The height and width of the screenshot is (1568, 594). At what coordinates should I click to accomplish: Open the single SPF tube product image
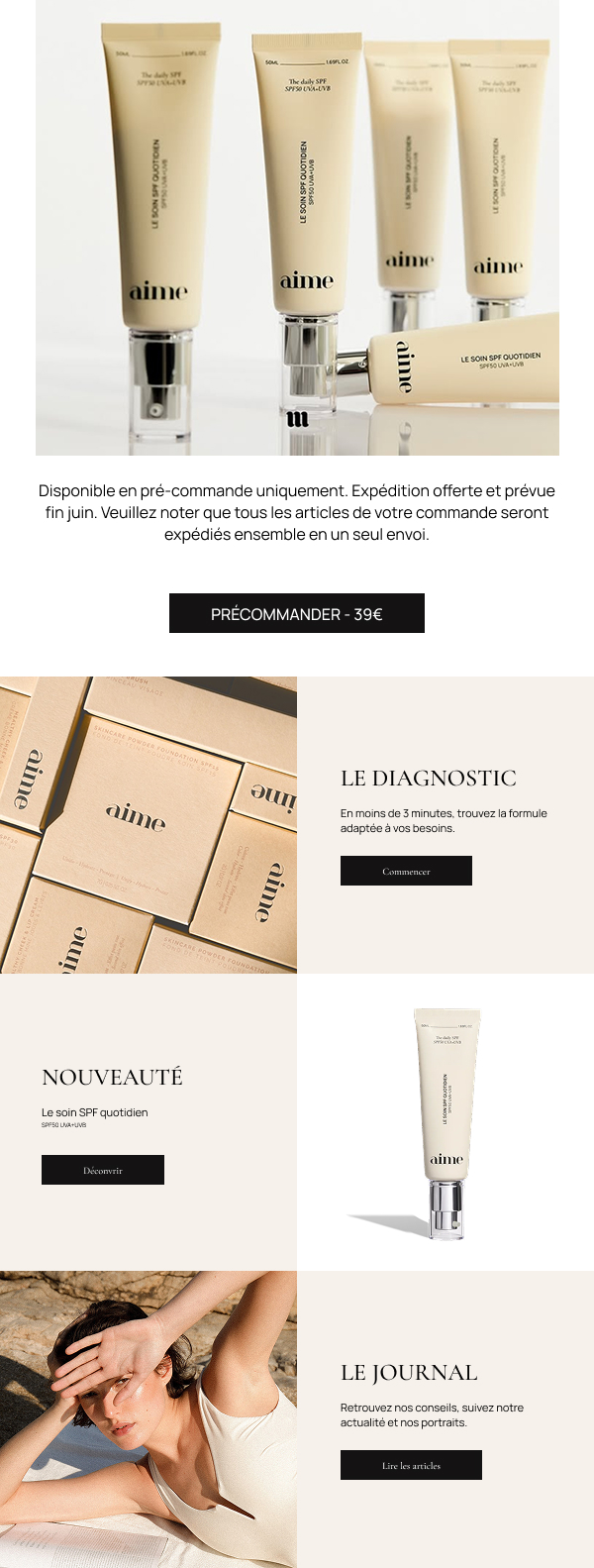pos(445,1122)
